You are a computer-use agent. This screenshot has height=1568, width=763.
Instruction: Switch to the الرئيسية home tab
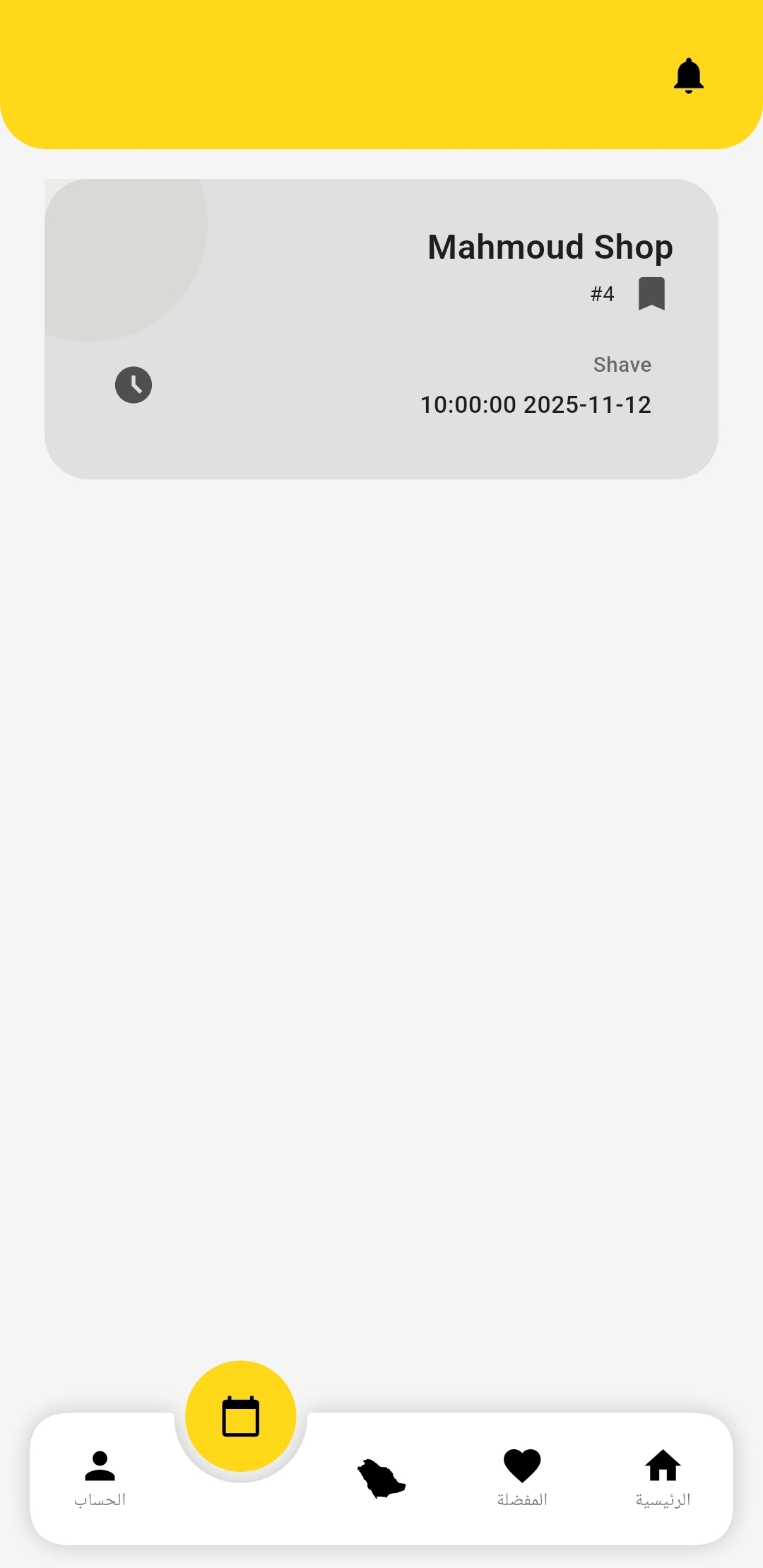point(663,1478)
